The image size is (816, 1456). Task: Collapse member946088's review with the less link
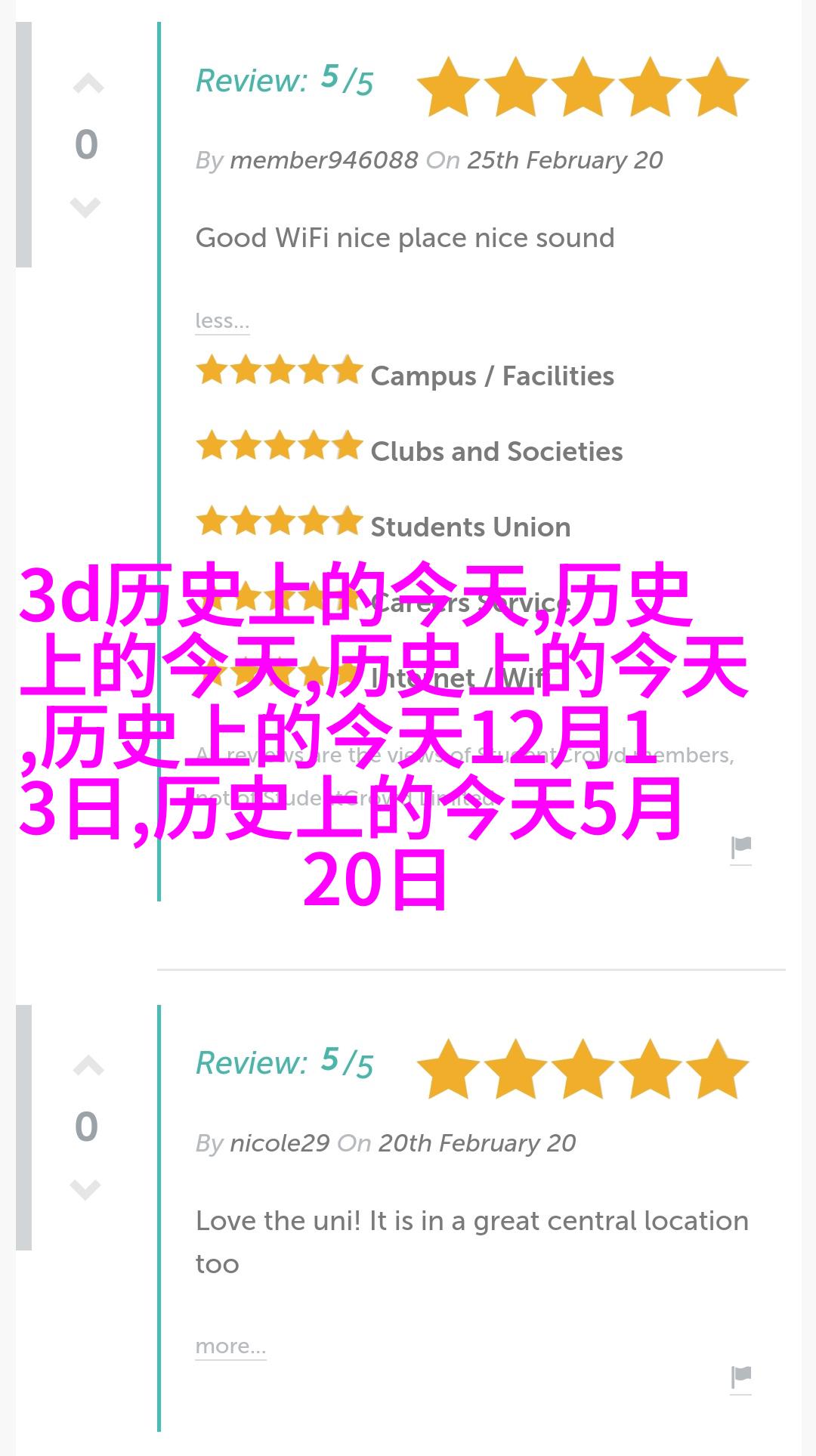221,321
